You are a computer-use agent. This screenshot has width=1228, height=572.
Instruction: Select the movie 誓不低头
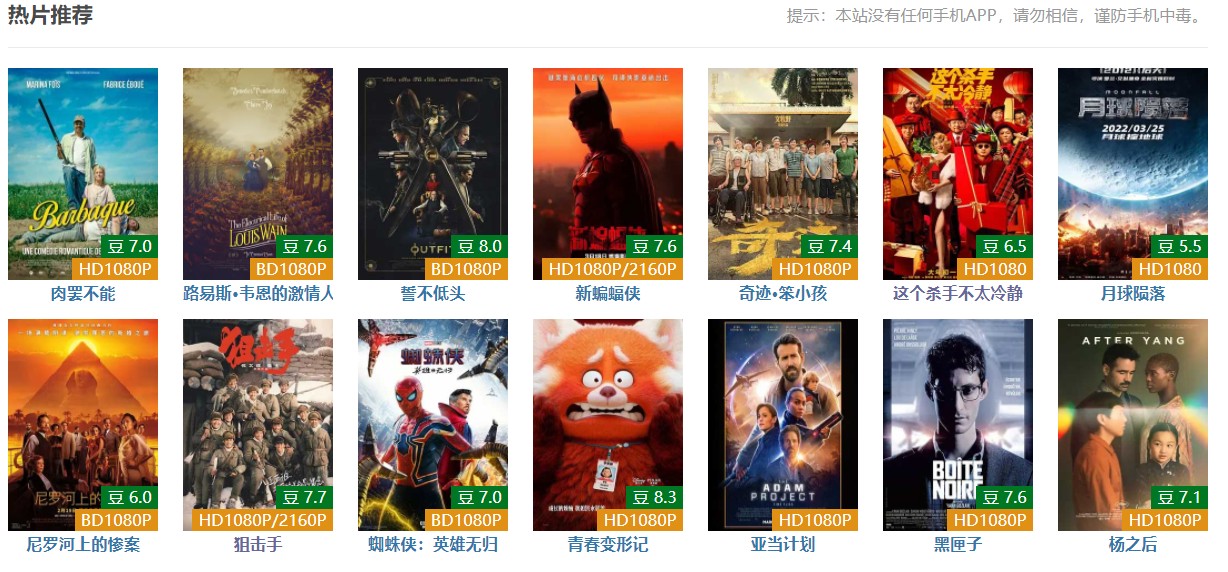pos(433,173)
